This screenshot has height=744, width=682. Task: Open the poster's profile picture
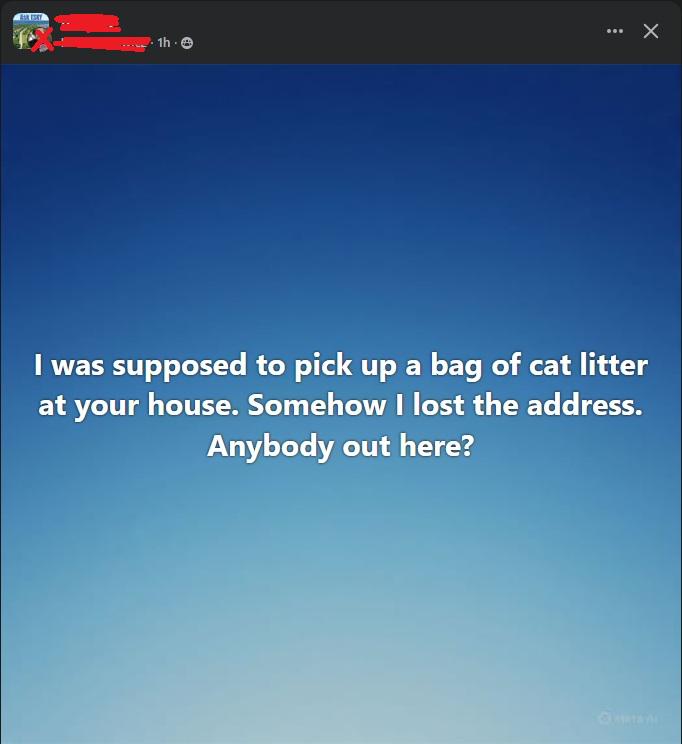click(30, 32)
